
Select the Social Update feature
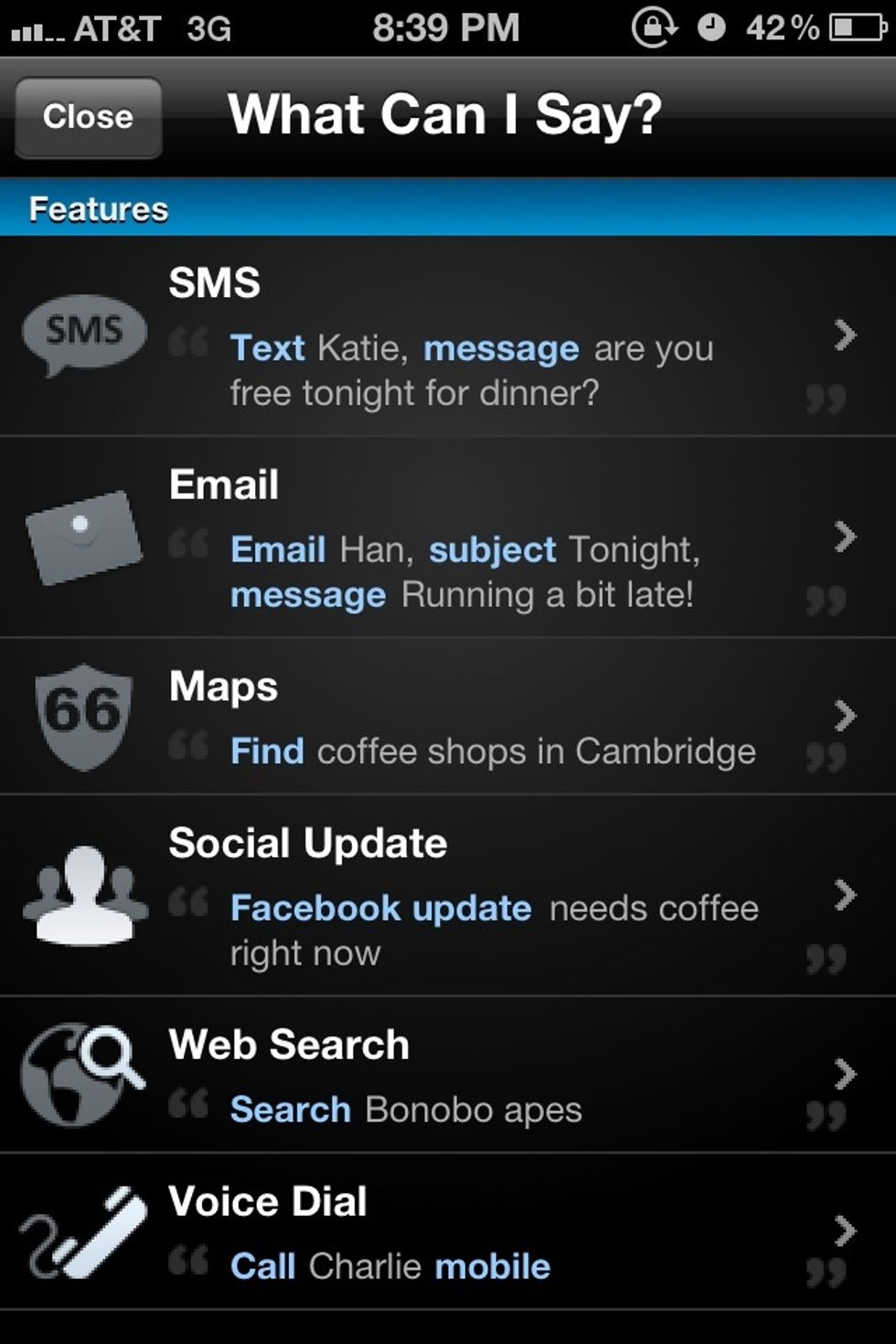pyautogui.click(x=448, y=896)
